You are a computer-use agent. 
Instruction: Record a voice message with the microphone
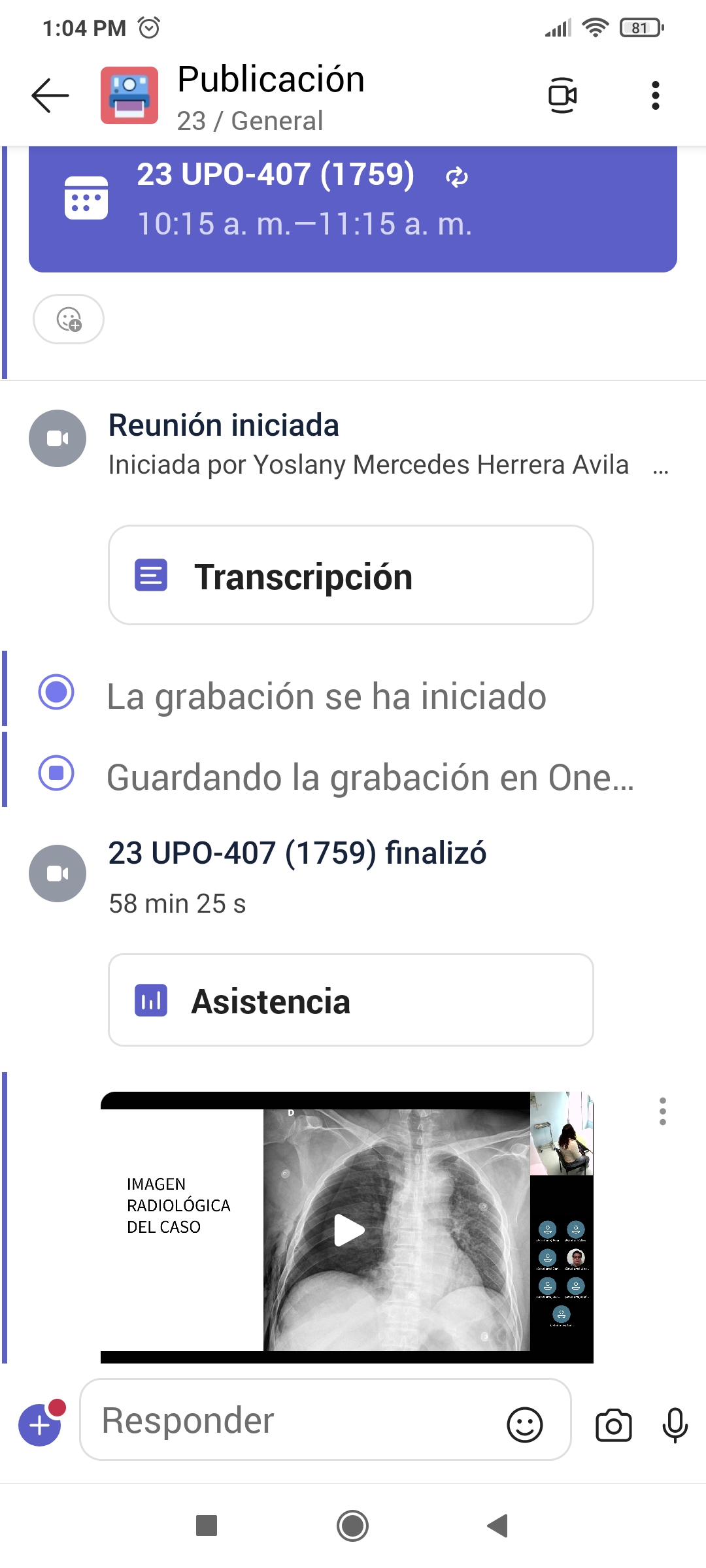point(675,1425)
